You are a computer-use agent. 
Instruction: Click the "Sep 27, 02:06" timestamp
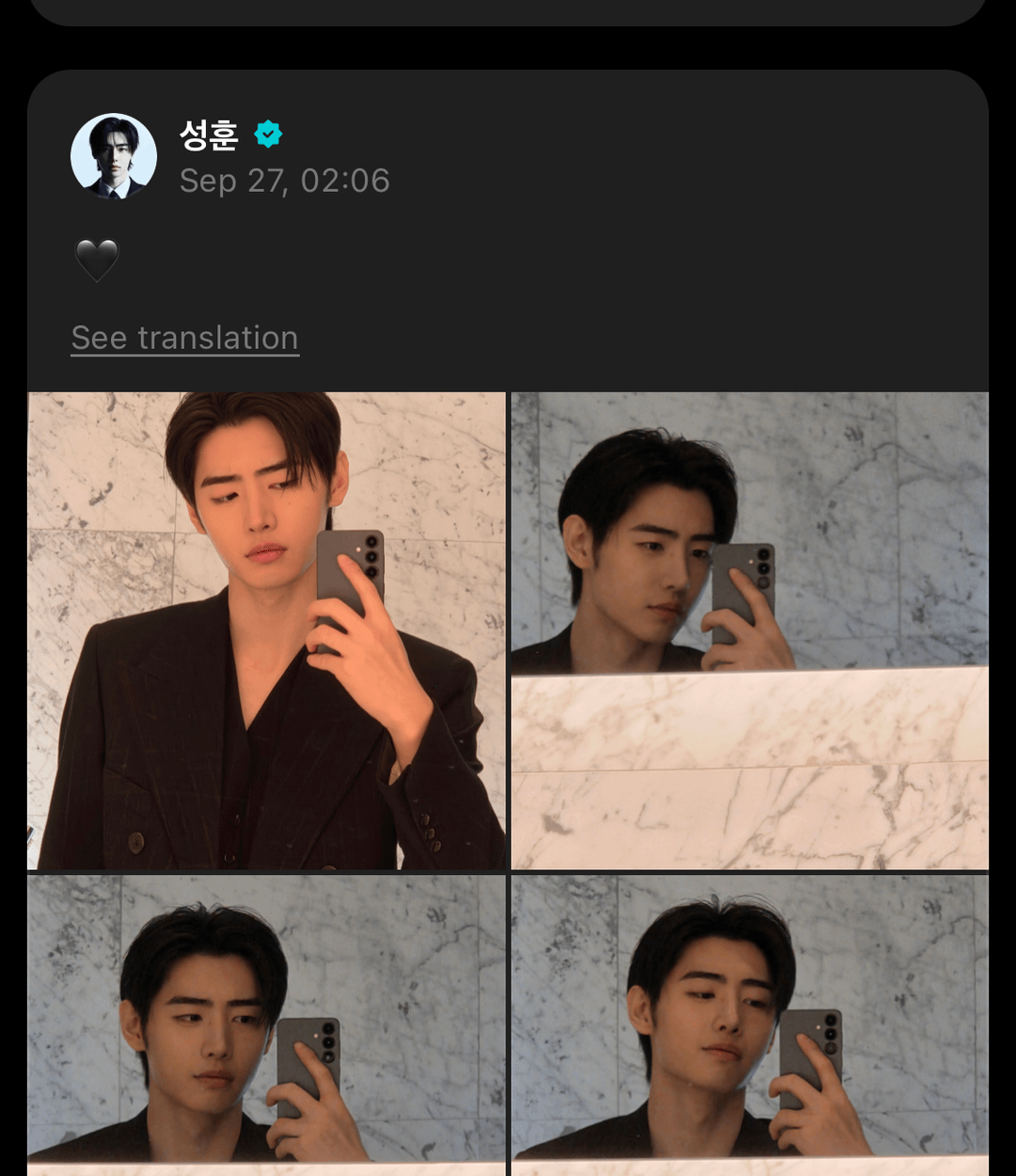coord(284,180)
